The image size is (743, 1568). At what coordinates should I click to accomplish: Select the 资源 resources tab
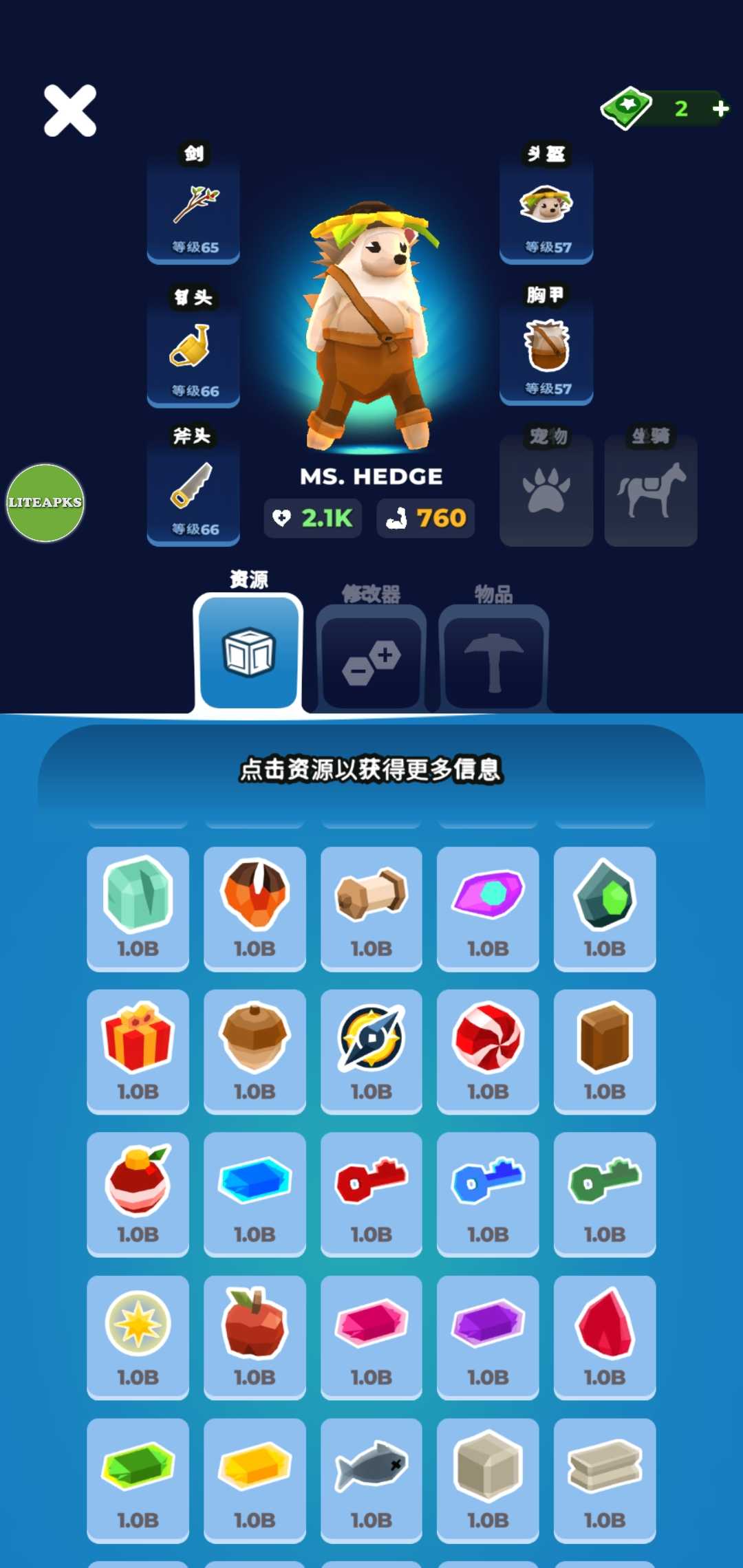tap(248, 652)
